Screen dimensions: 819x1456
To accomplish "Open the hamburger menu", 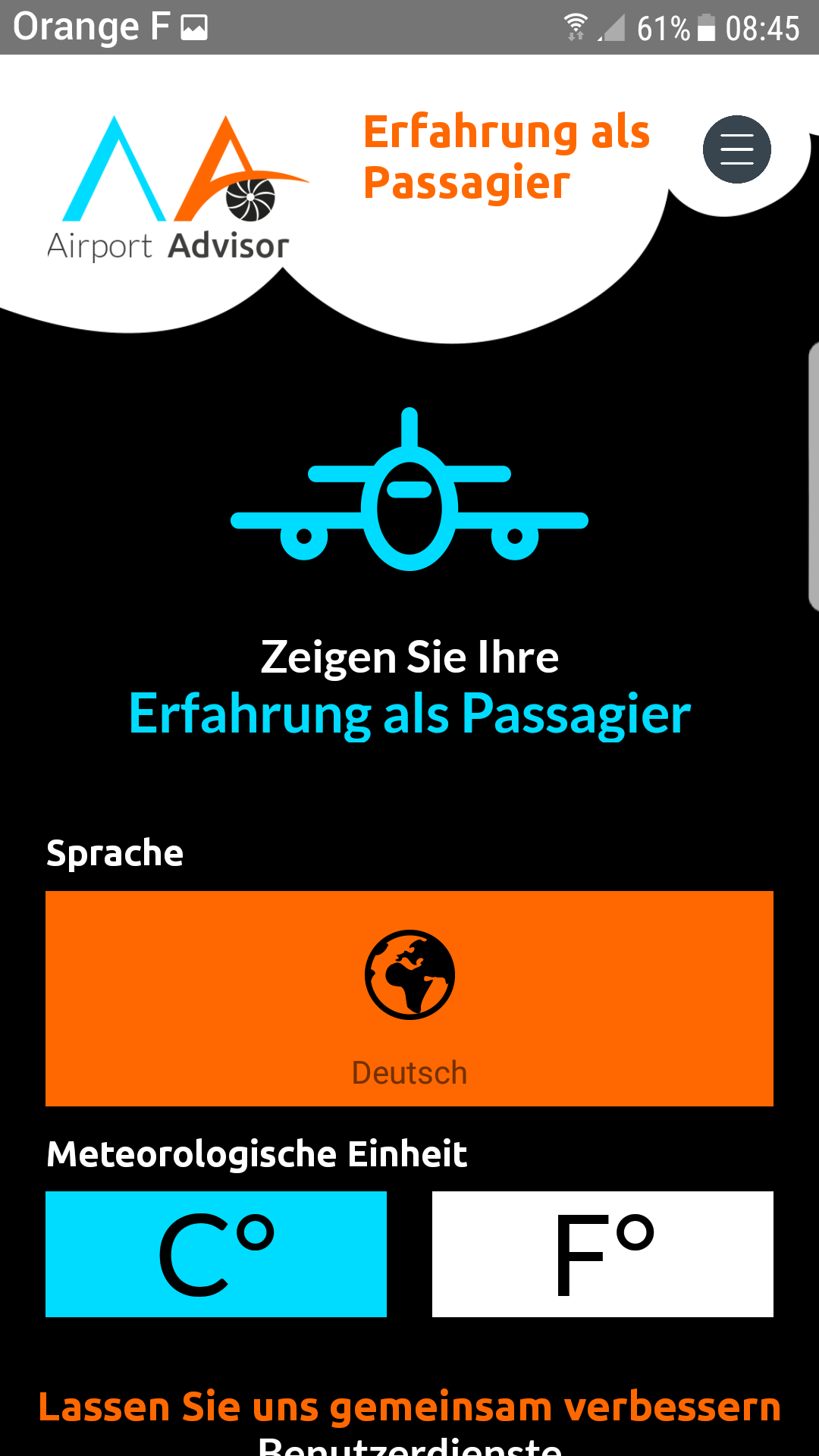I will (x=736, y=149).
